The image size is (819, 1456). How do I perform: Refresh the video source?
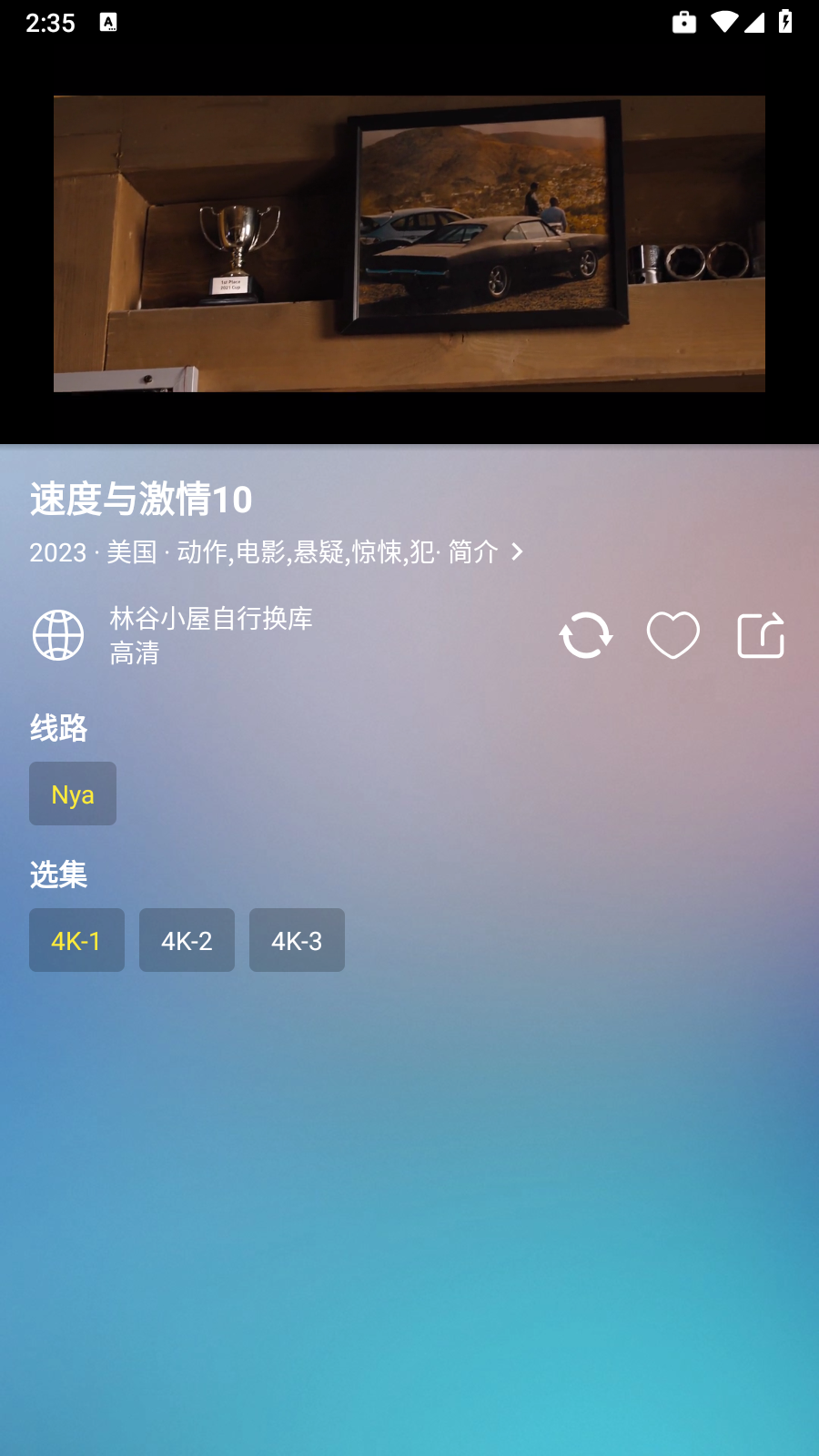tap(586, 635)
